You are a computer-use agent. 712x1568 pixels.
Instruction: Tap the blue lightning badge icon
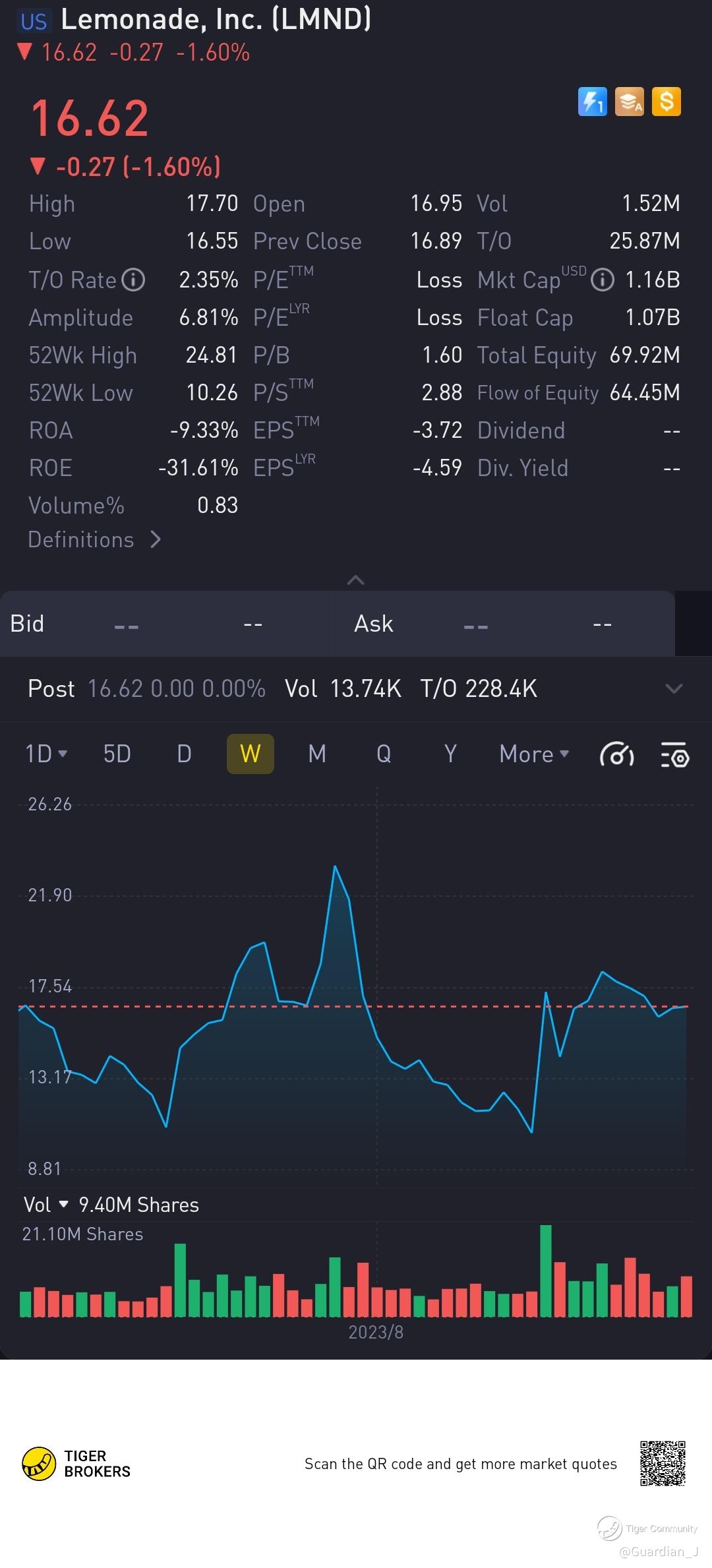coord(592,102)
